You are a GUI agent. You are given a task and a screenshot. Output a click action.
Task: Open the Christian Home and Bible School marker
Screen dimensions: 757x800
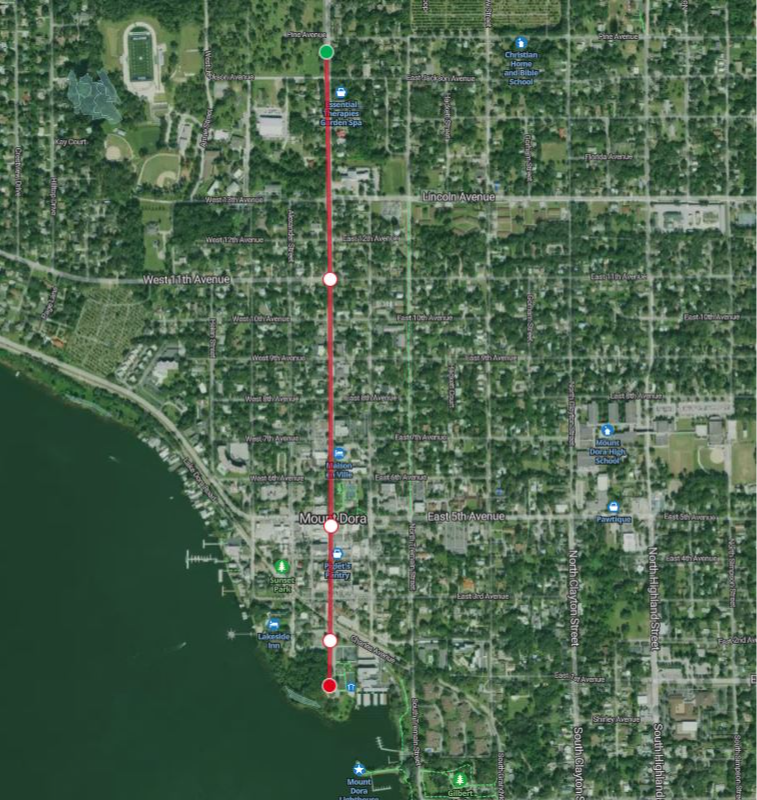tap(520, 43)
